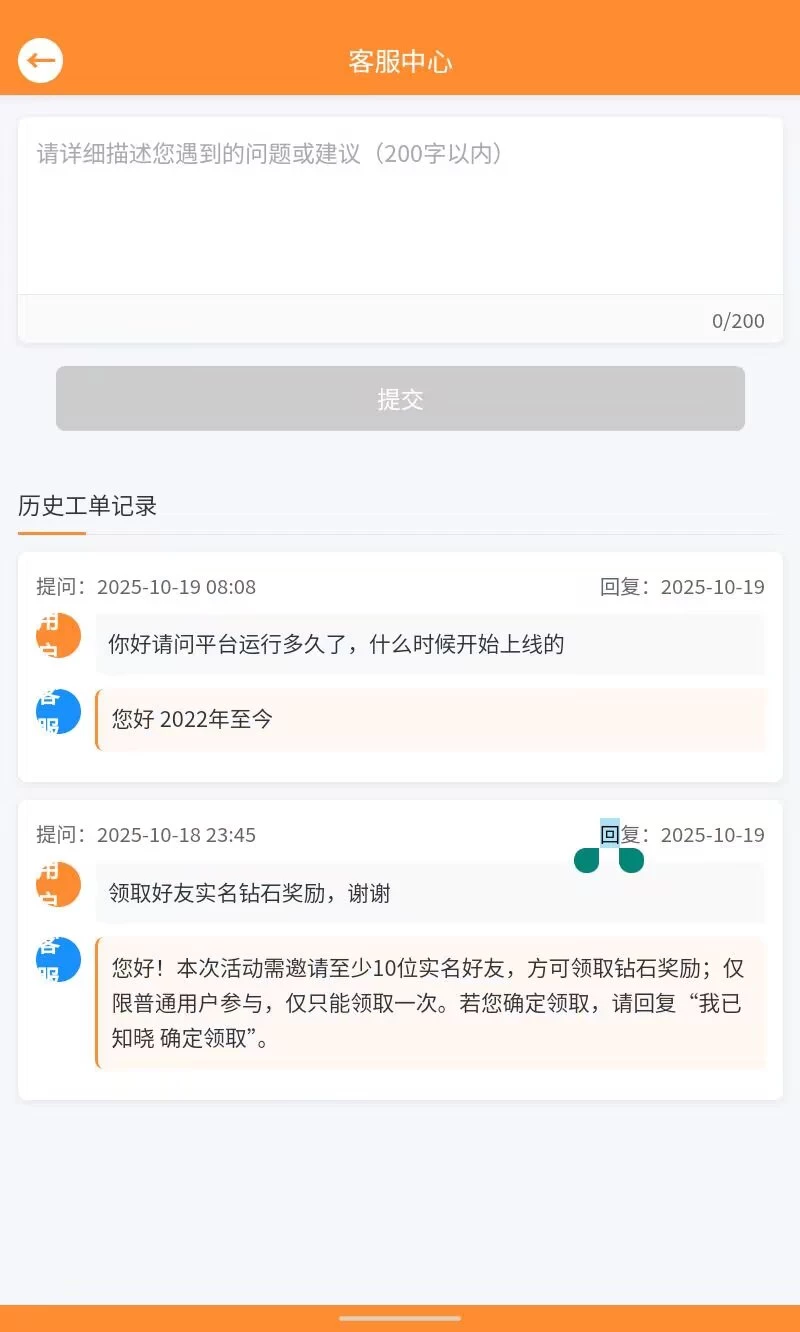Go back using the arrow icon
This screenshot has width=800, height=1332.
(41, 61)
